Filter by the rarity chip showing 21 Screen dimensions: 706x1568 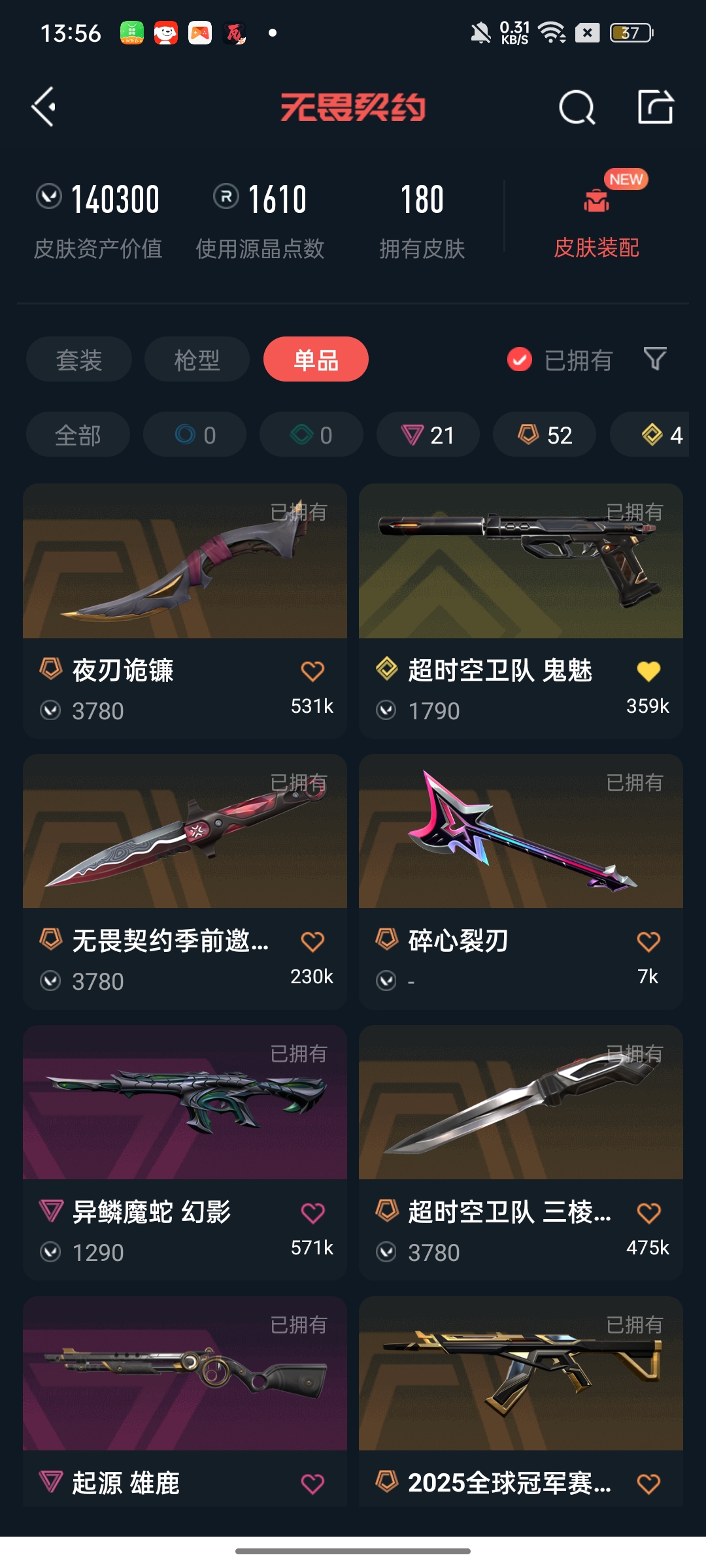coord(428,435)
